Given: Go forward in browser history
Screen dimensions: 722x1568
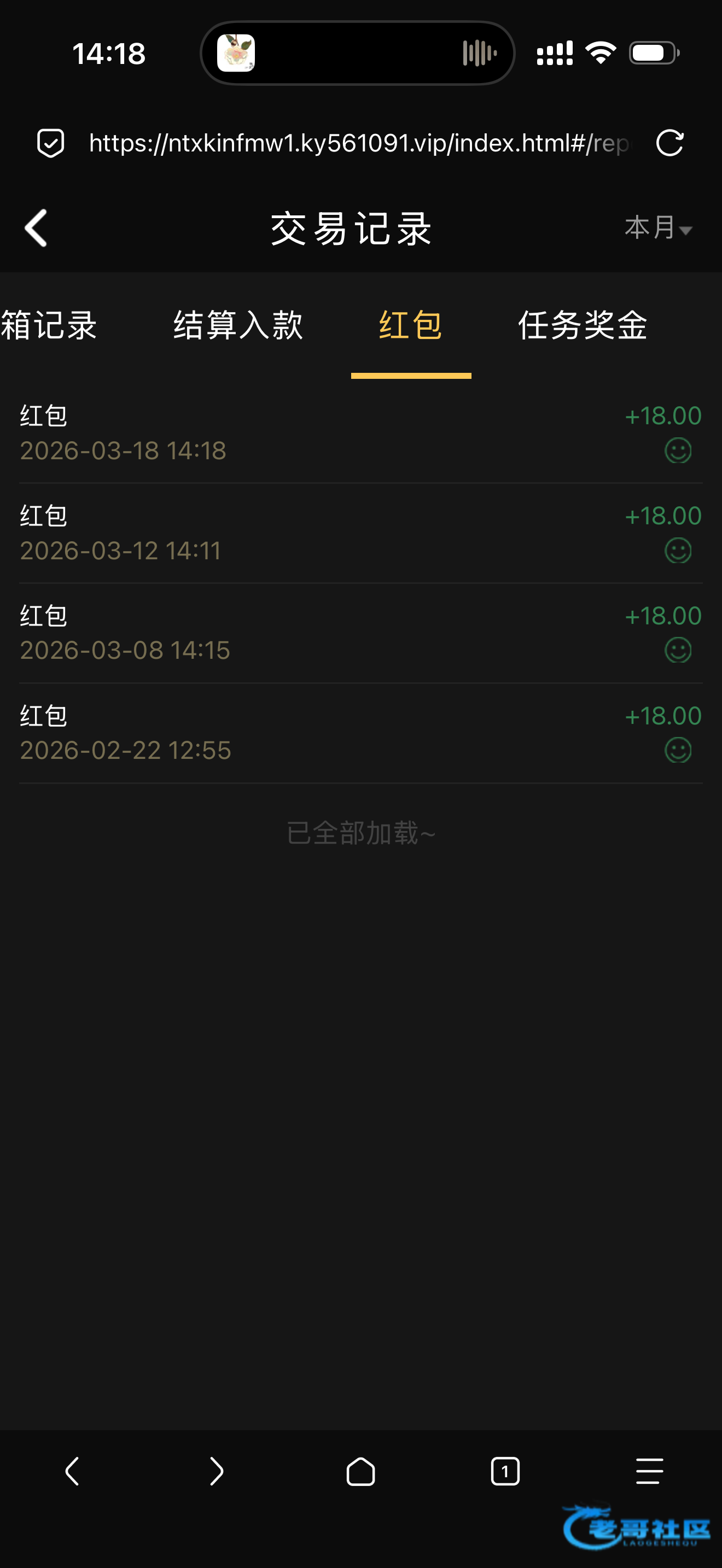Looking at the screenshot, I should click(x=216, y=1472).
